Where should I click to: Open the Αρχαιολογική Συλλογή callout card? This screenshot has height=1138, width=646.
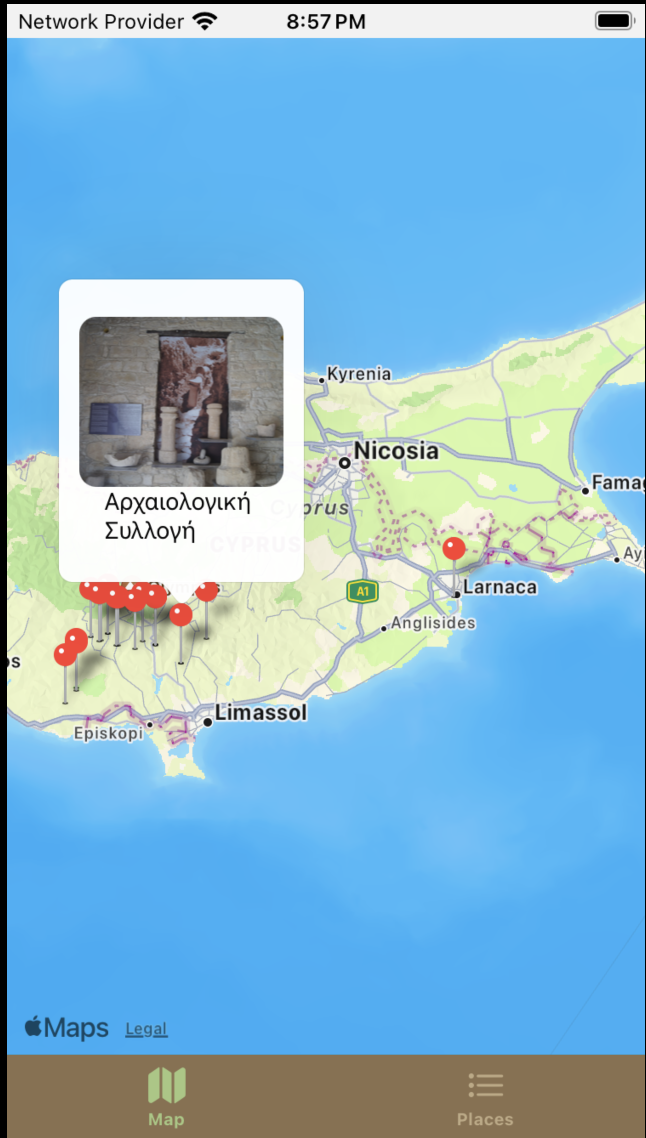click(181, 430)
